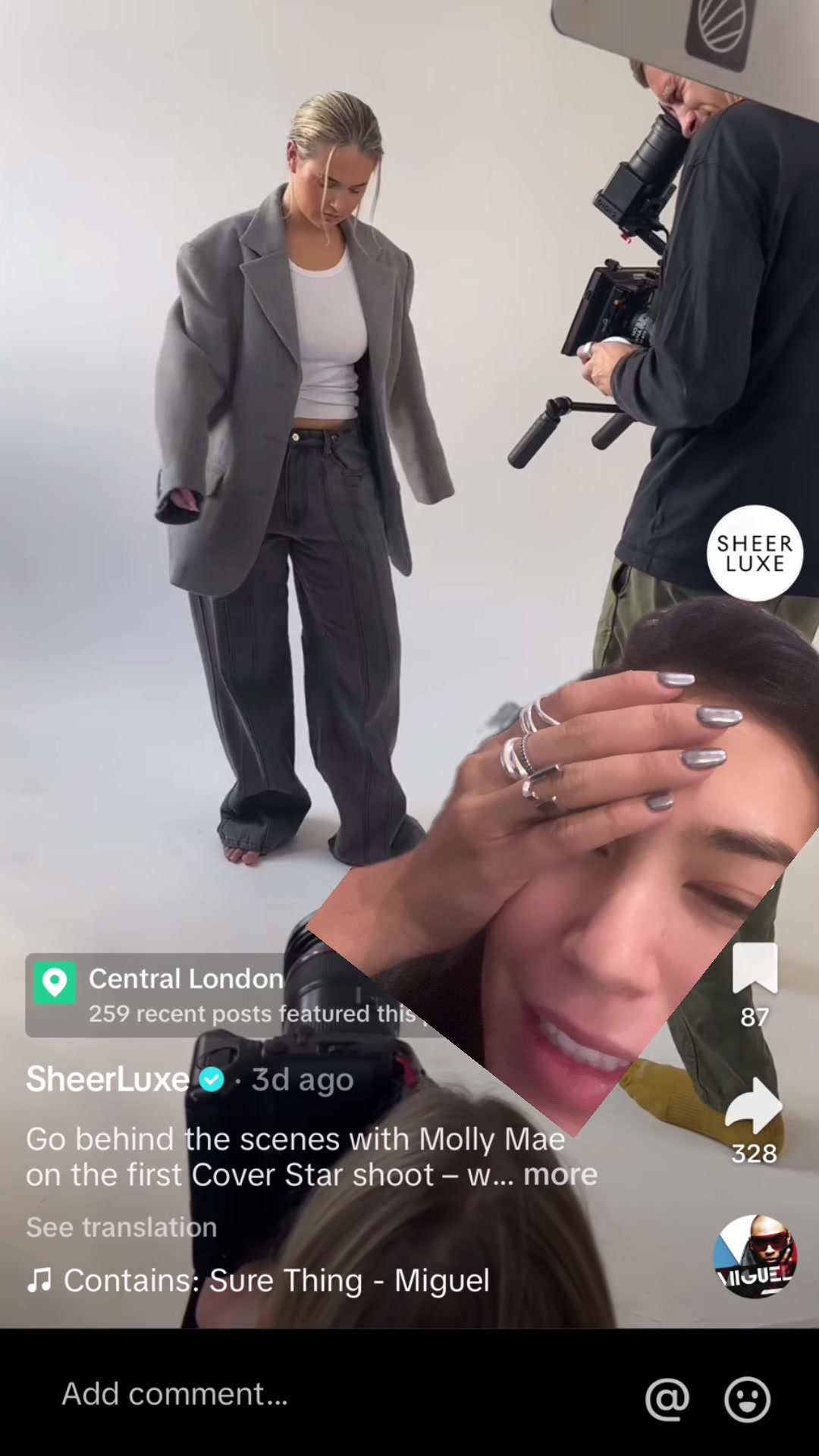Open SheerLuxe profile from the round avatar

755,554
